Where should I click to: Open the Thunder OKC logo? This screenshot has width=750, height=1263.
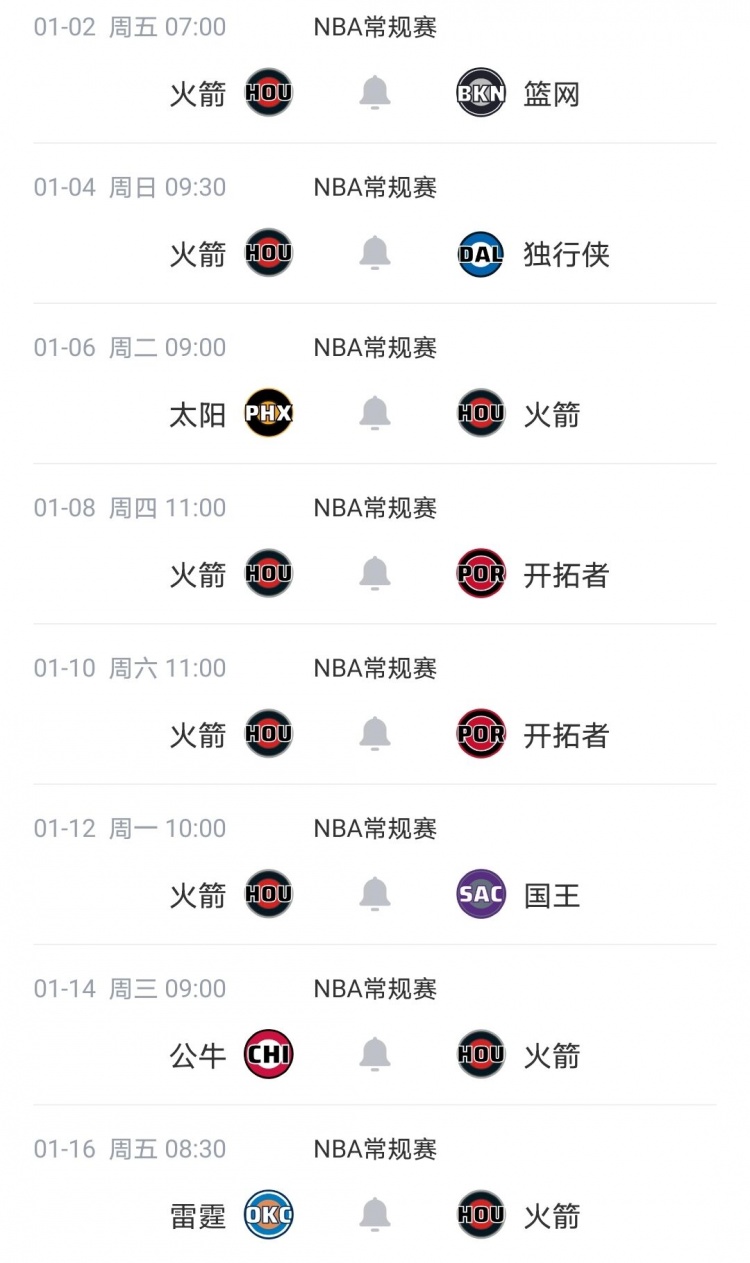(268, 1215)
